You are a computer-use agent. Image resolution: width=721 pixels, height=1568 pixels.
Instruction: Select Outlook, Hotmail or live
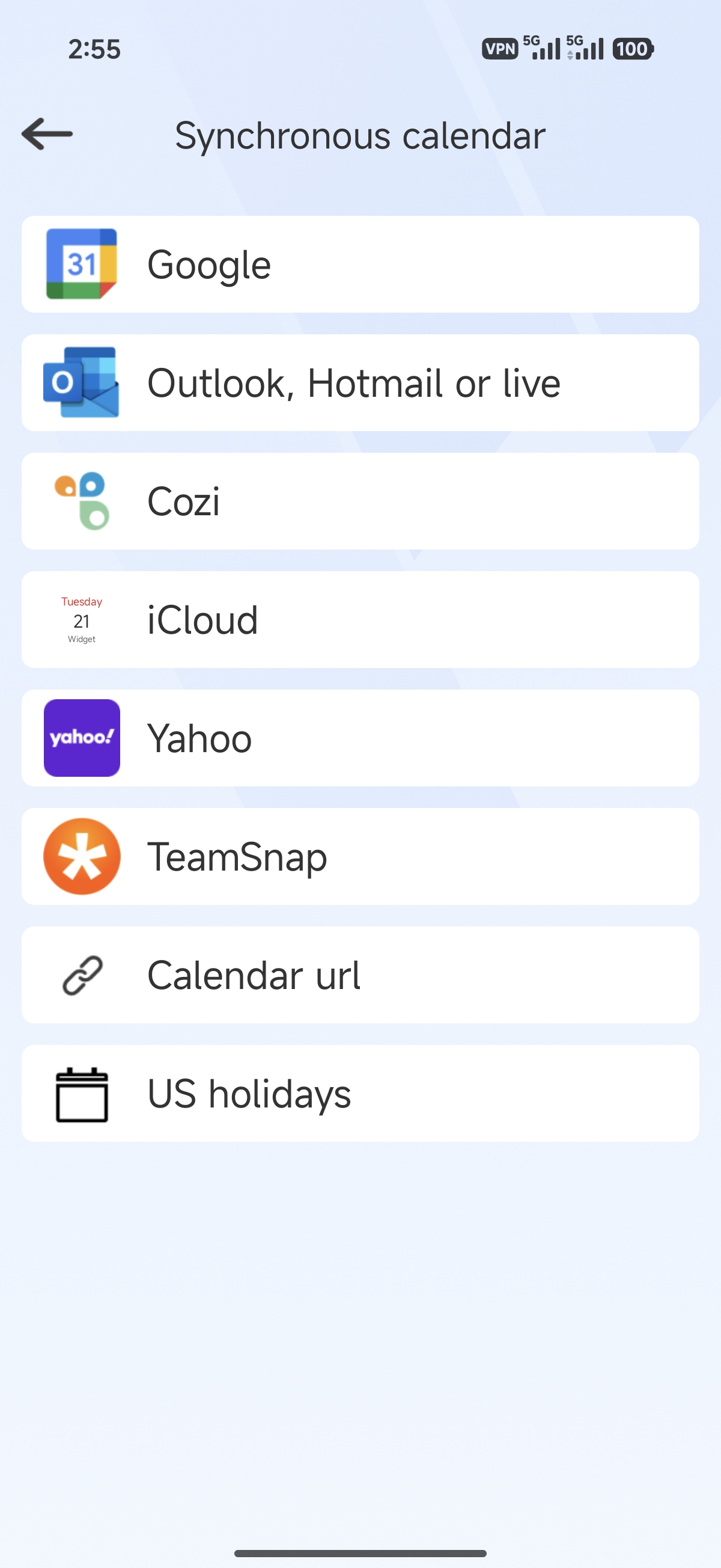pyautogui.click(x=360, y=382)
